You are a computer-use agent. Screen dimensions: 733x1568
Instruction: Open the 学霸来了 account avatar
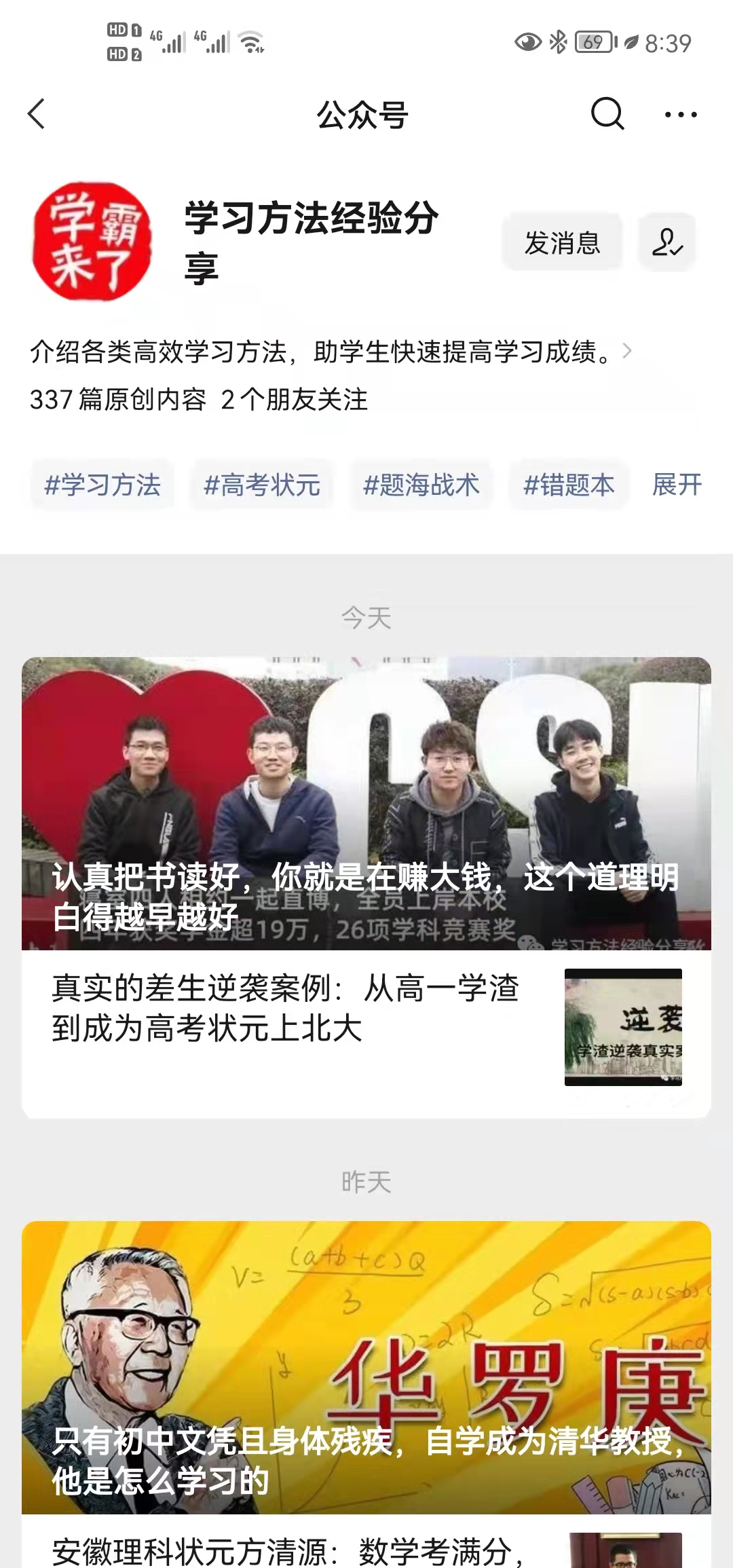tap(92, 242)
